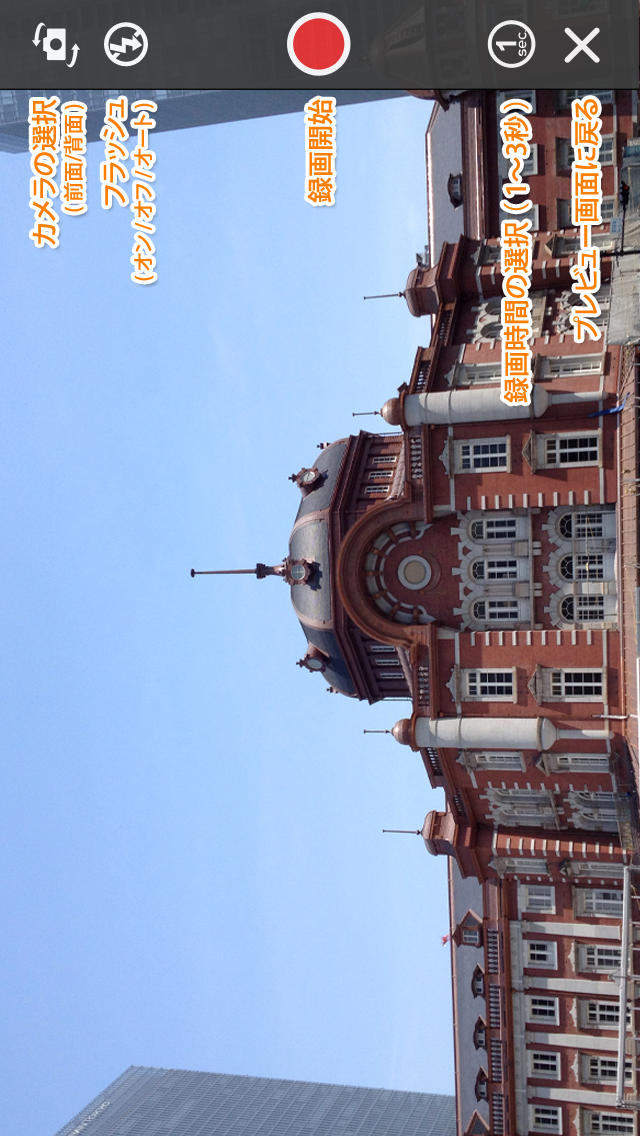Close camera and return to preview

[x=582, y=45]
